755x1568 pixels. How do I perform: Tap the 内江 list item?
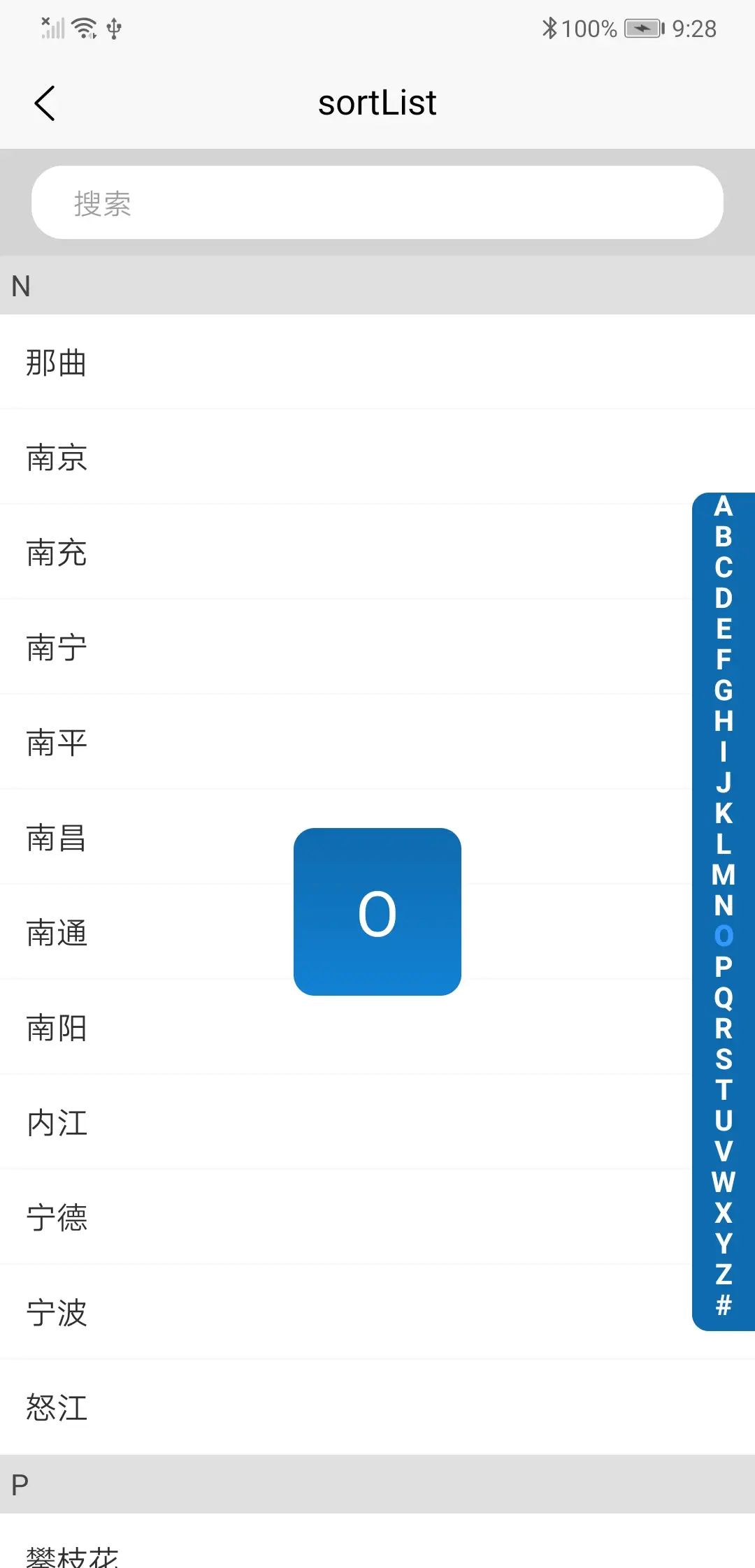coord(56,1123)
